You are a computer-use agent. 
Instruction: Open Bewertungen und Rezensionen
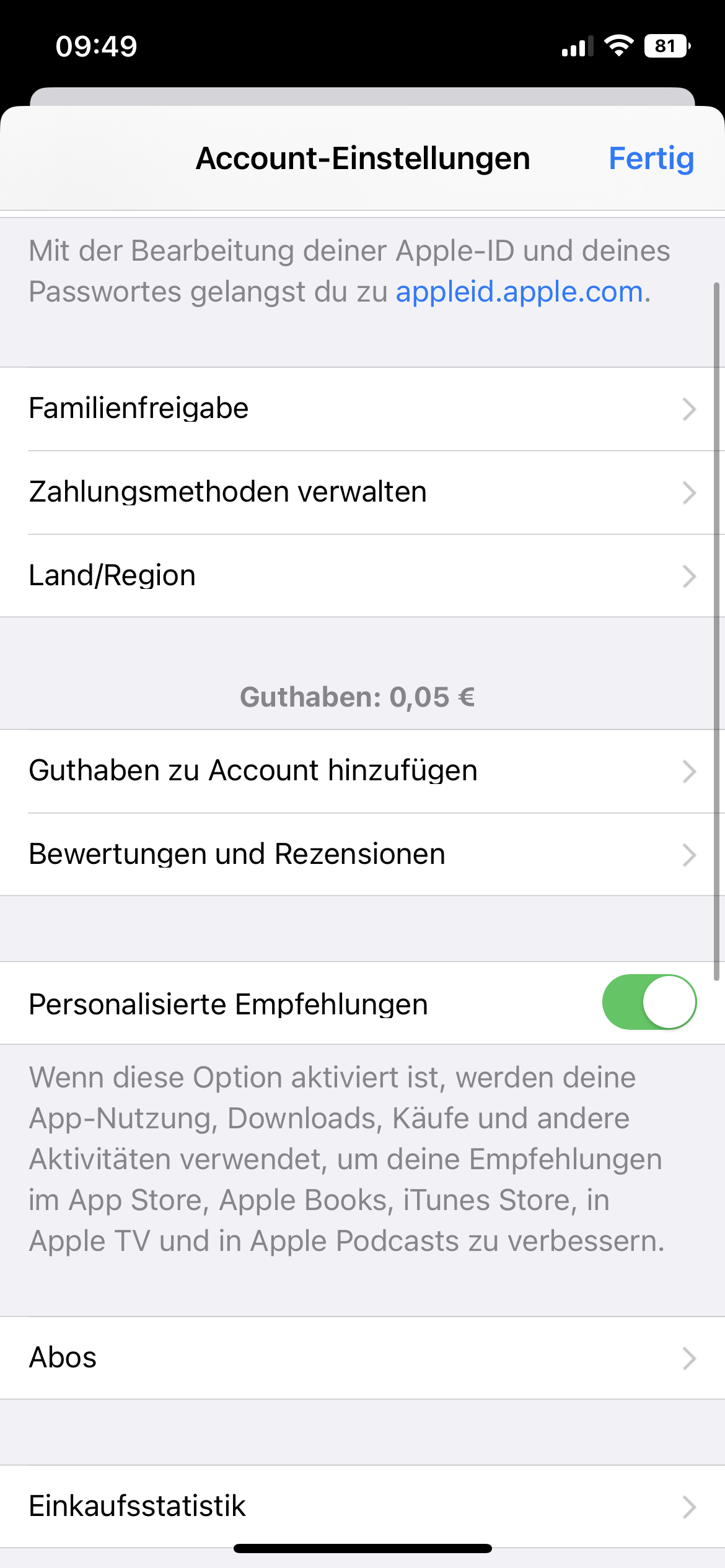tap(362, 855)
